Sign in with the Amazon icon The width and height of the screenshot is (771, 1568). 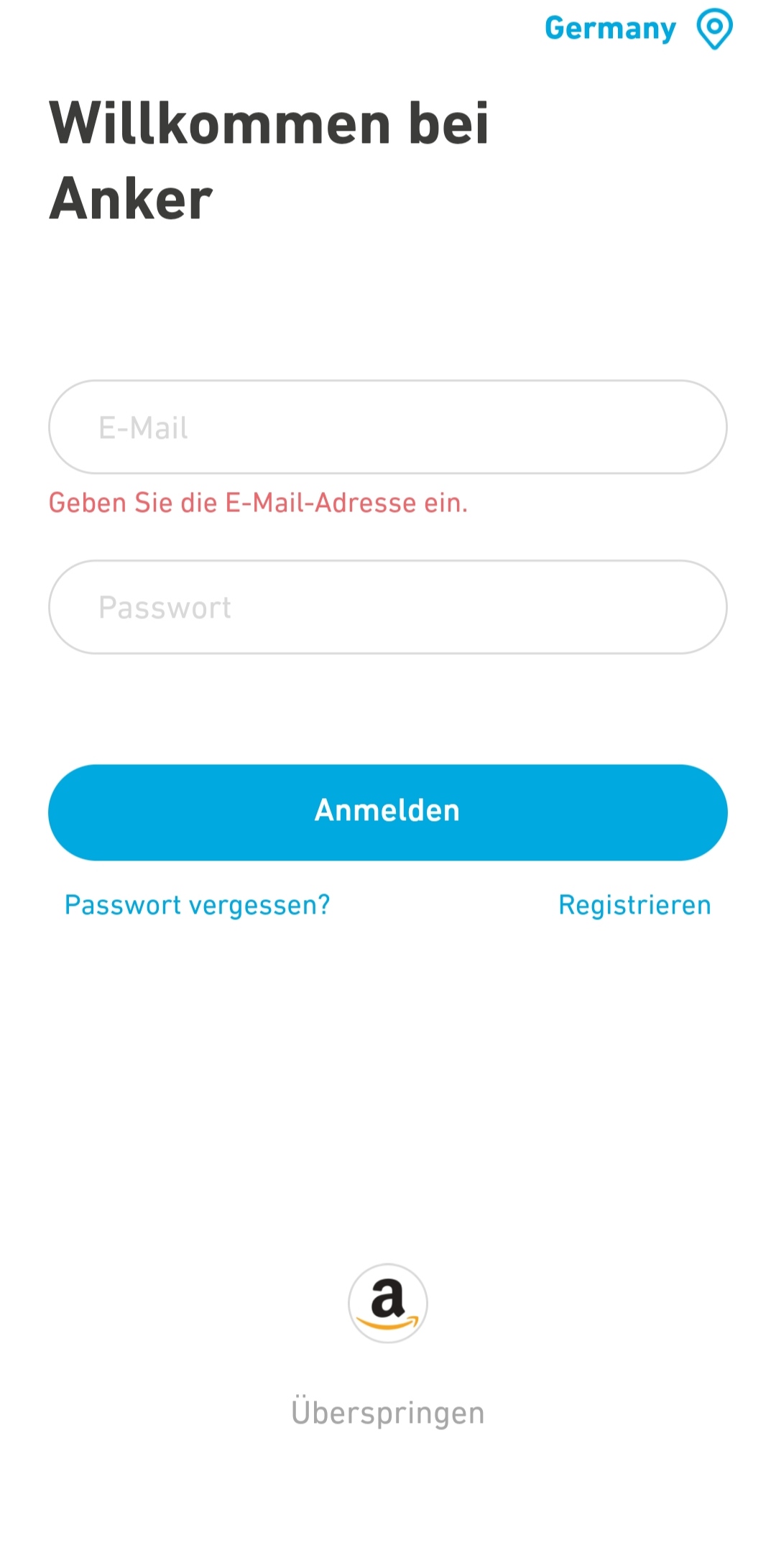click(x=388, y=1303)
